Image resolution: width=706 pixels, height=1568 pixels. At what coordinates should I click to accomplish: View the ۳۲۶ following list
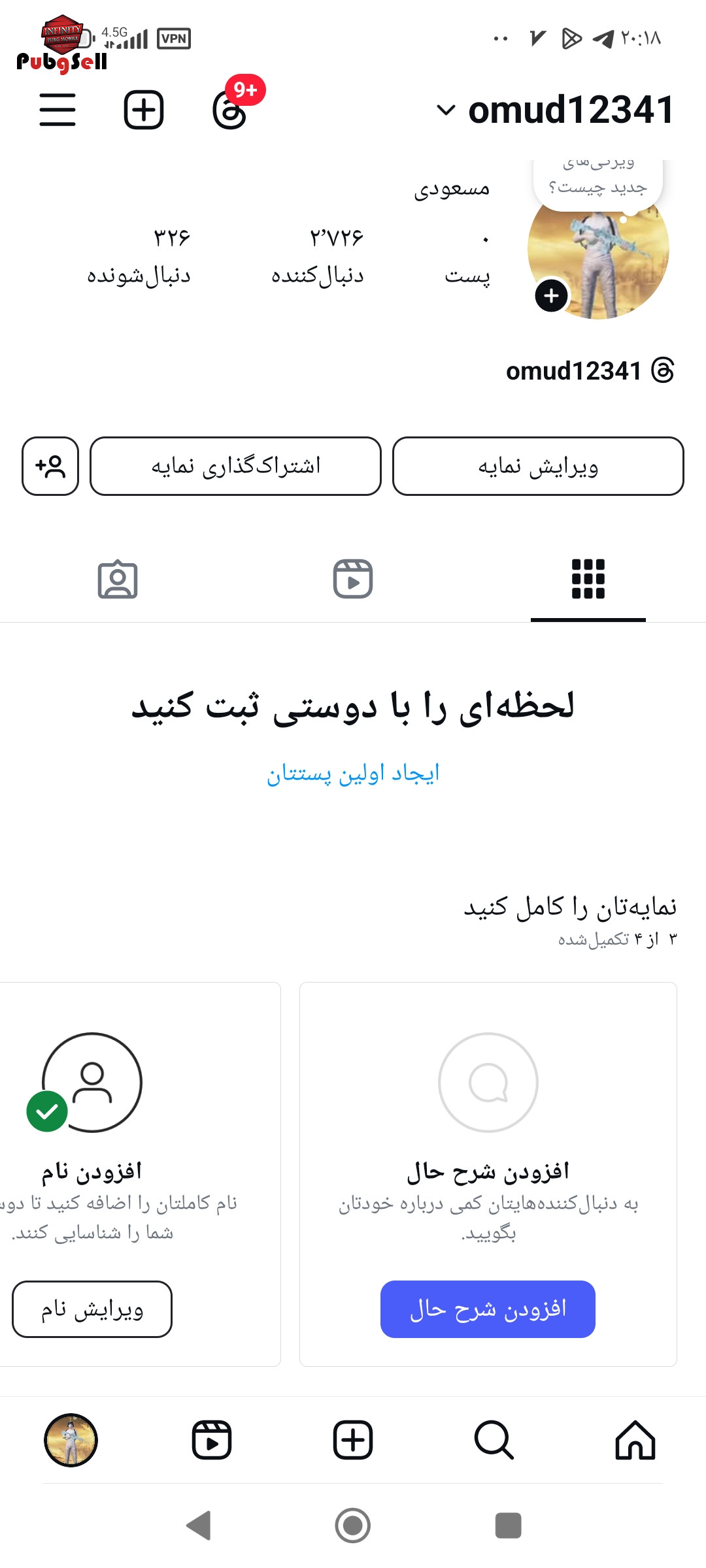[x=139, y=256]
